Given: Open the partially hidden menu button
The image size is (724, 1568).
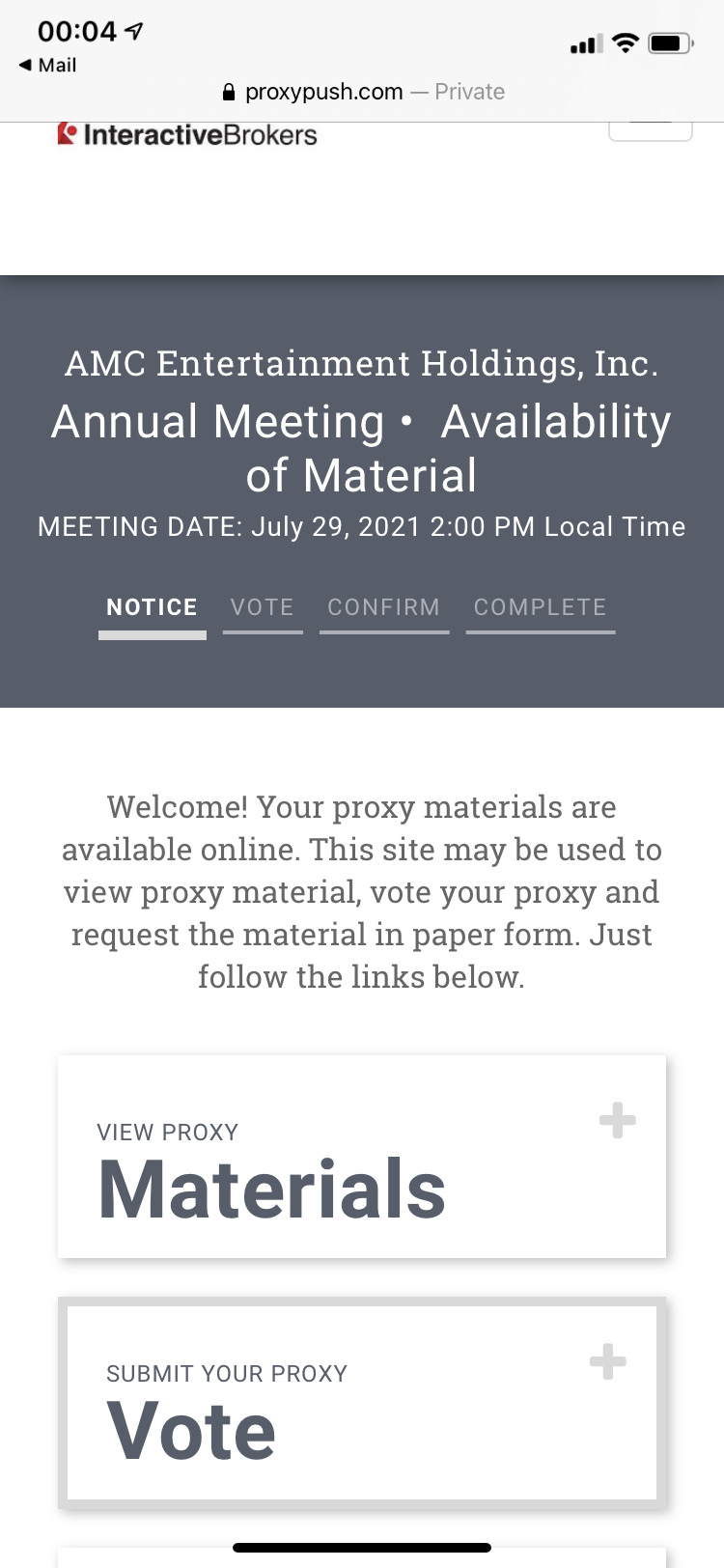Looking at the screenshot, I should click(650, 131).
